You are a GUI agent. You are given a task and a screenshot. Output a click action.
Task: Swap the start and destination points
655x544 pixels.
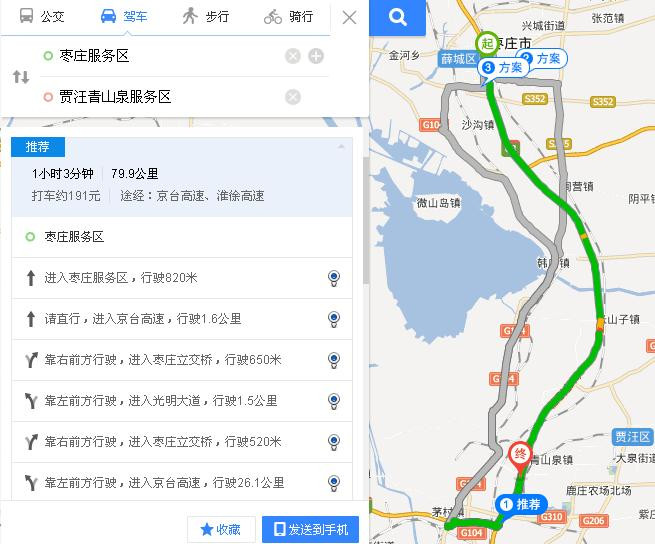pyautogui.click(x=21, y=77)
